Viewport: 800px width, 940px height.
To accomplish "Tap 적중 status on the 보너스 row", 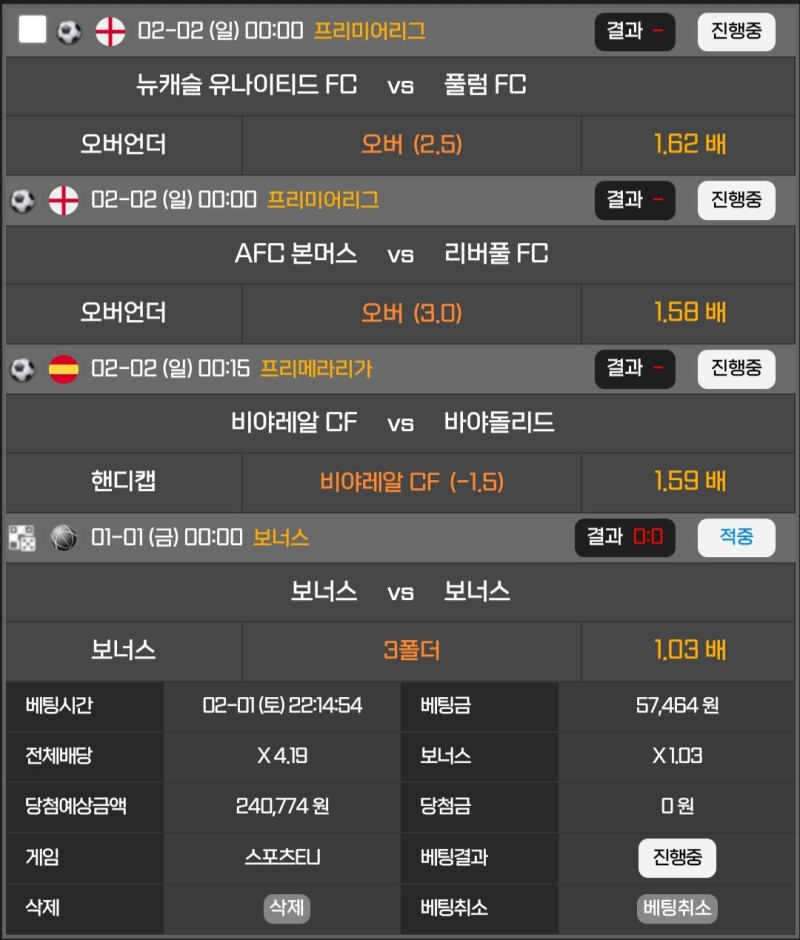I will point(736,537).
